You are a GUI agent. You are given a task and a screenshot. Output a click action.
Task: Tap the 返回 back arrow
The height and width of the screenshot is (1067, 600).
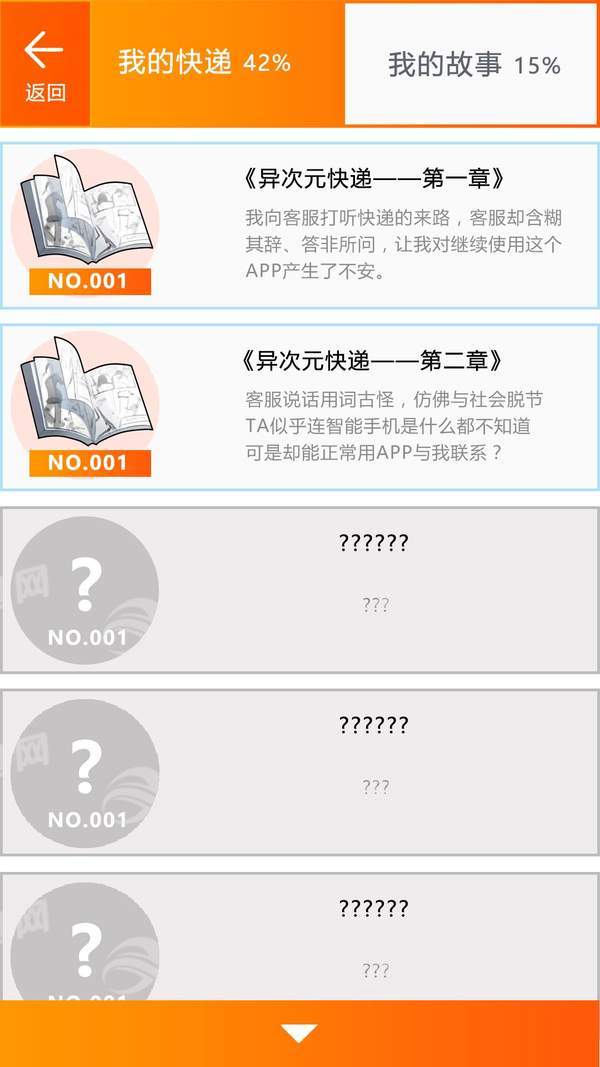[x=45, y=64]
